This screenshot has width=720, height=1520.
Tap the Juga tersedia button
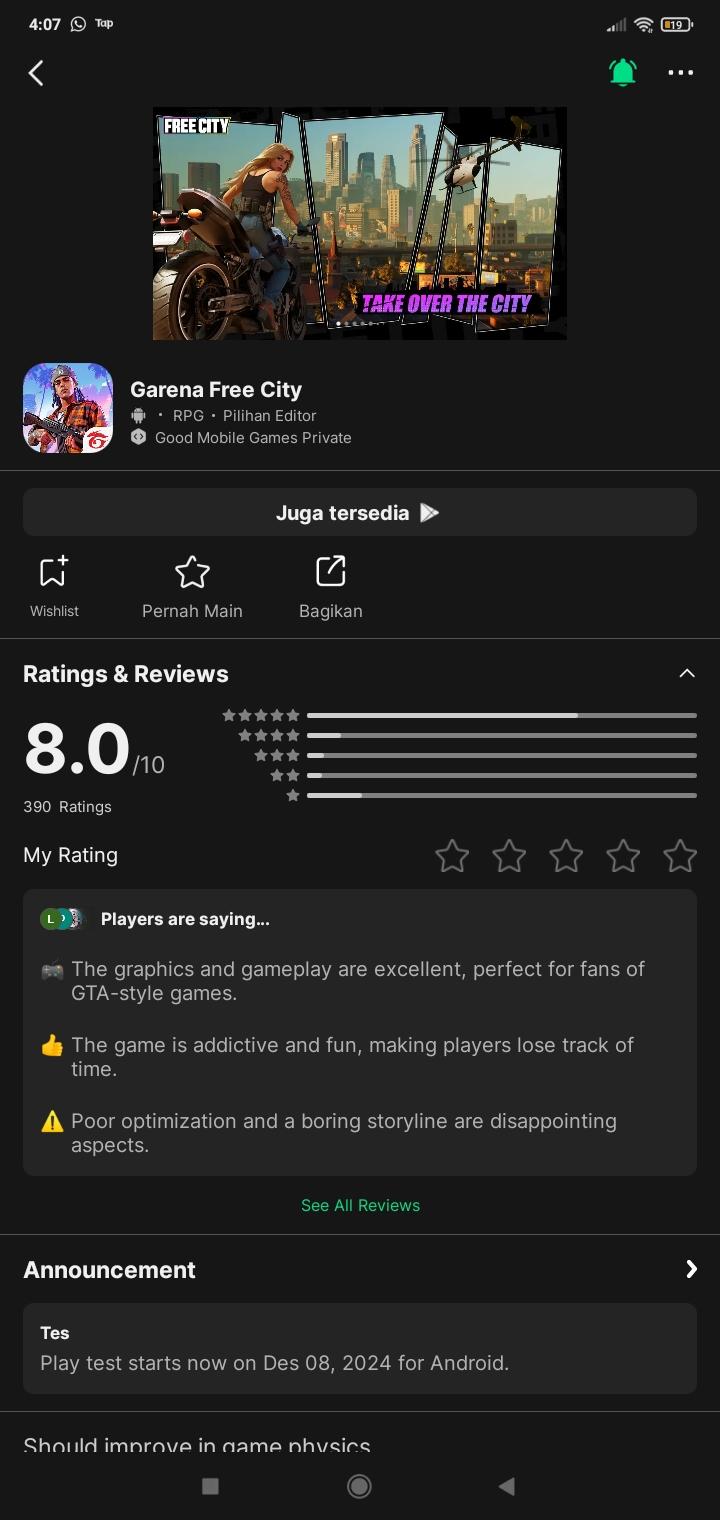point(360,513)
